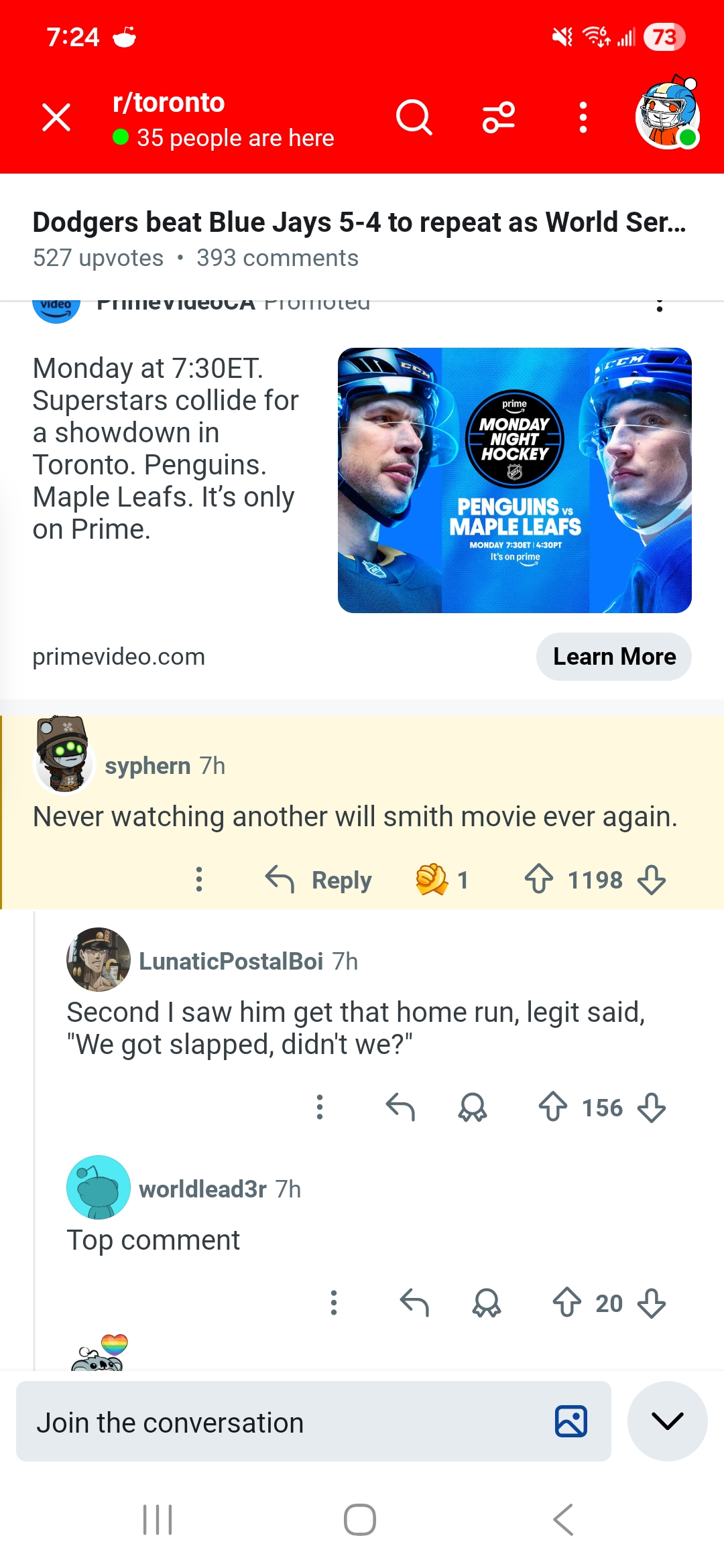Close the r/toronto post view

(x=56, y=117)
